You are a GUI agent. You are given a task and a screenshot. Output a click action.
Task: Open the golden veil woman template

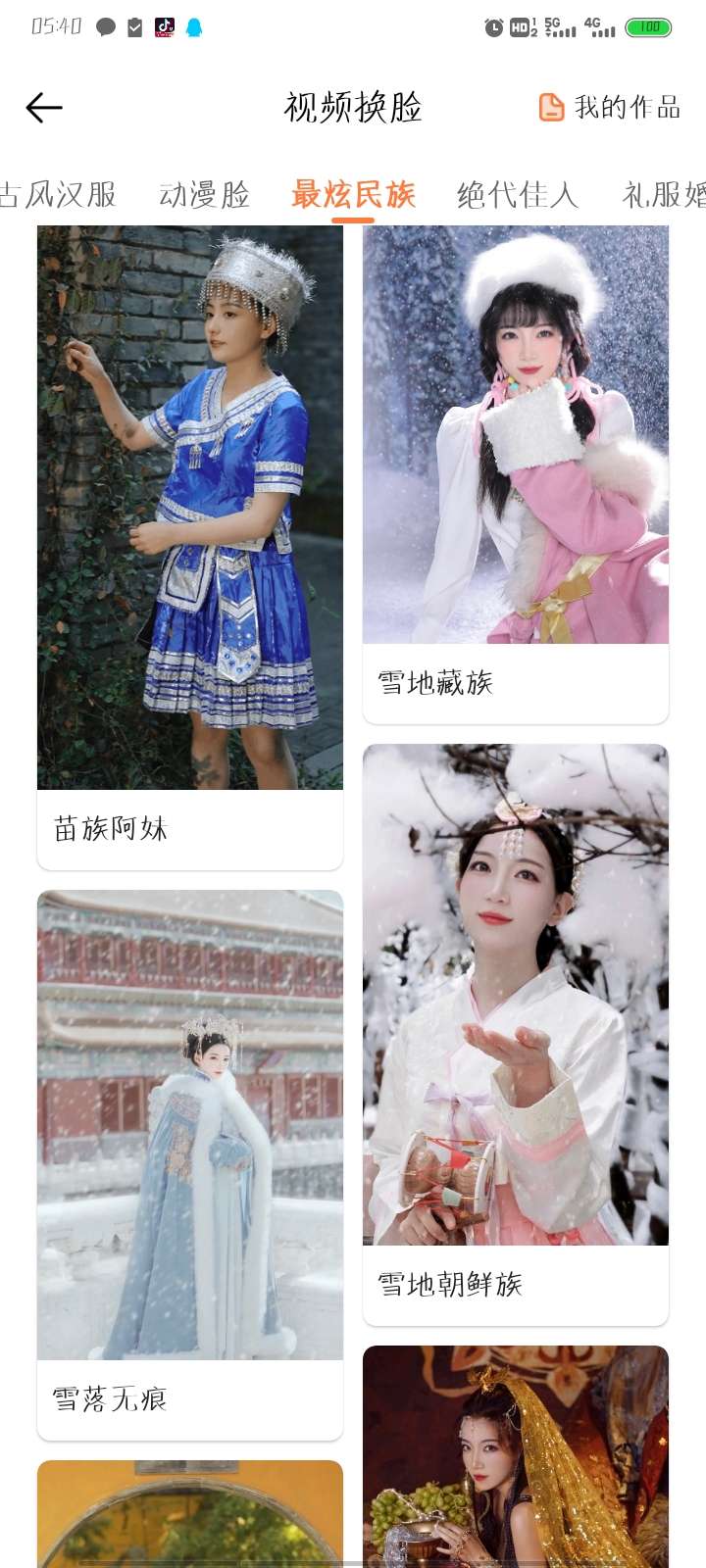515,1455
